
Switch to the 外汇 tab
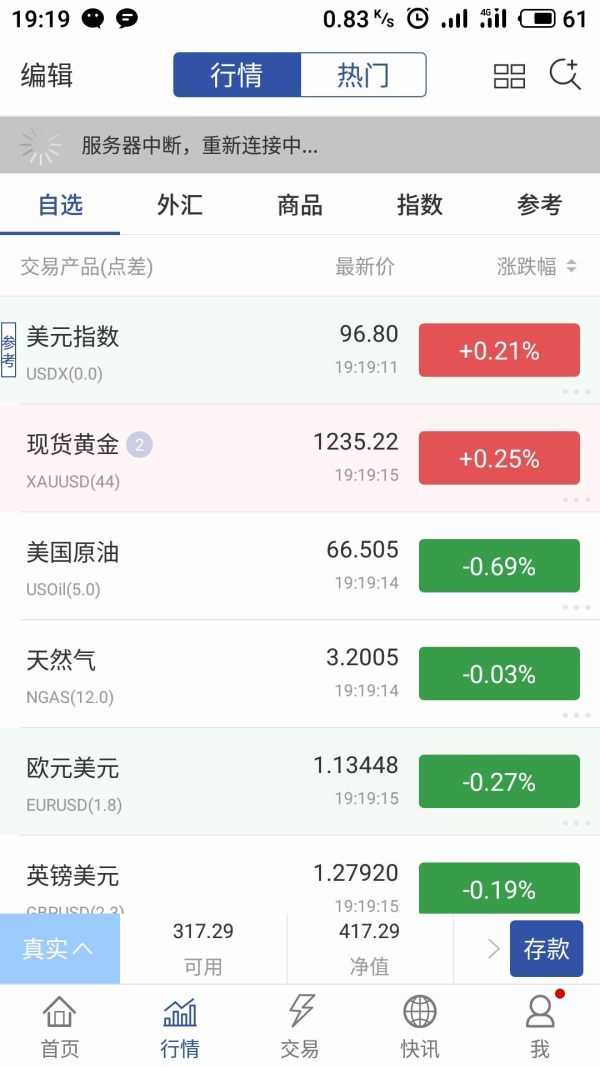180,205
